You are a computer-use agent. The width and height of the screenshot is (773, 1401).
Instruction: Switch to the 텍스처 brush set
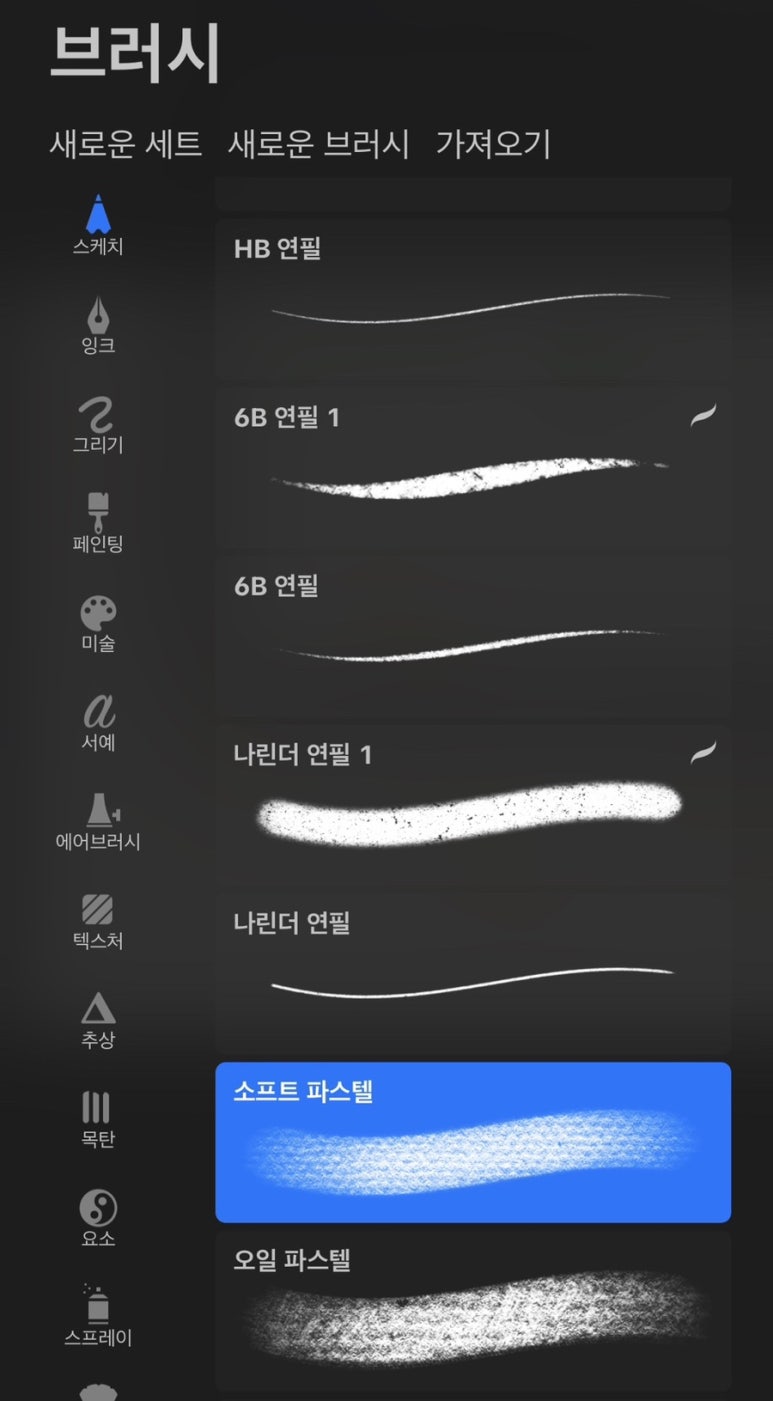(98, 920)
